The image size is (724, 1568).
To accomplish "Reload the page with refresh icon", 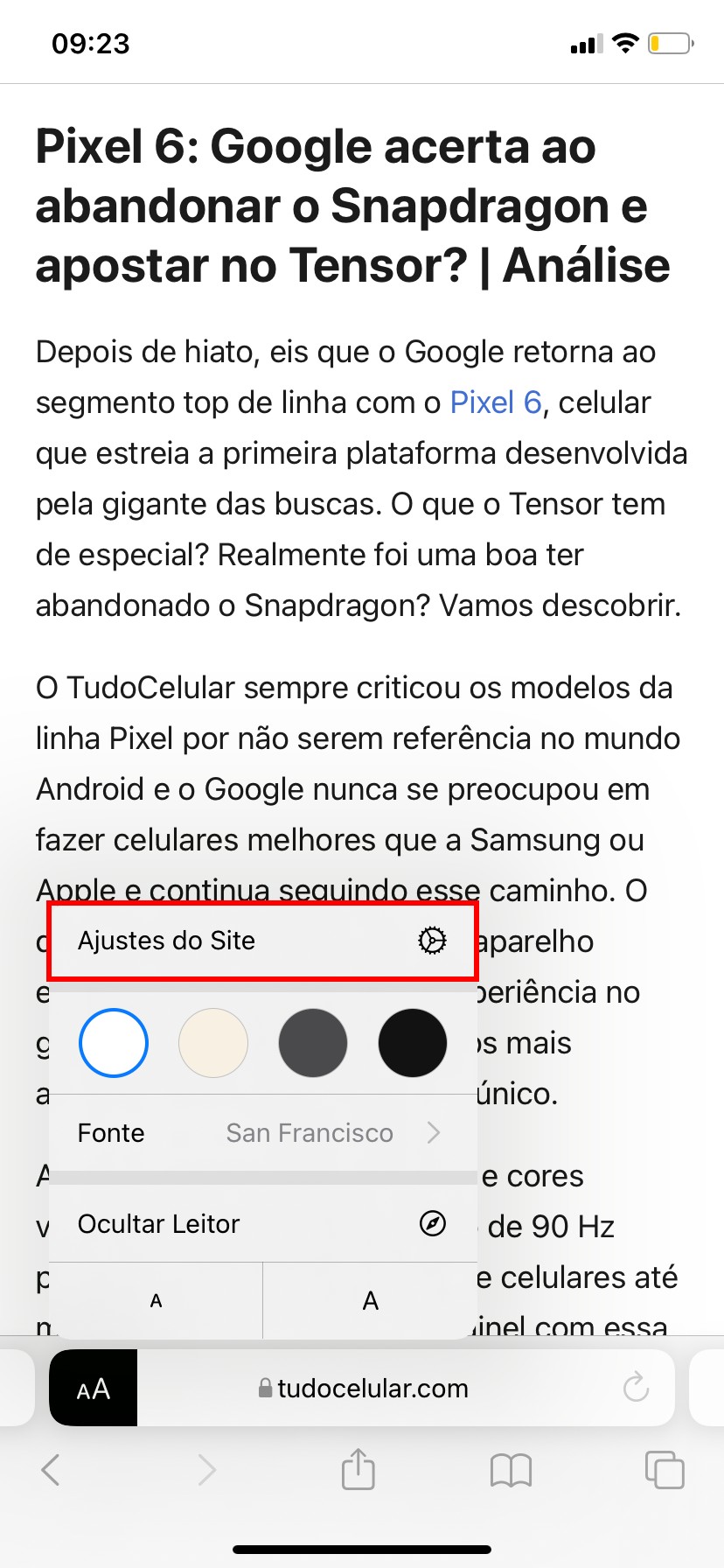I will click(636, 1387).
